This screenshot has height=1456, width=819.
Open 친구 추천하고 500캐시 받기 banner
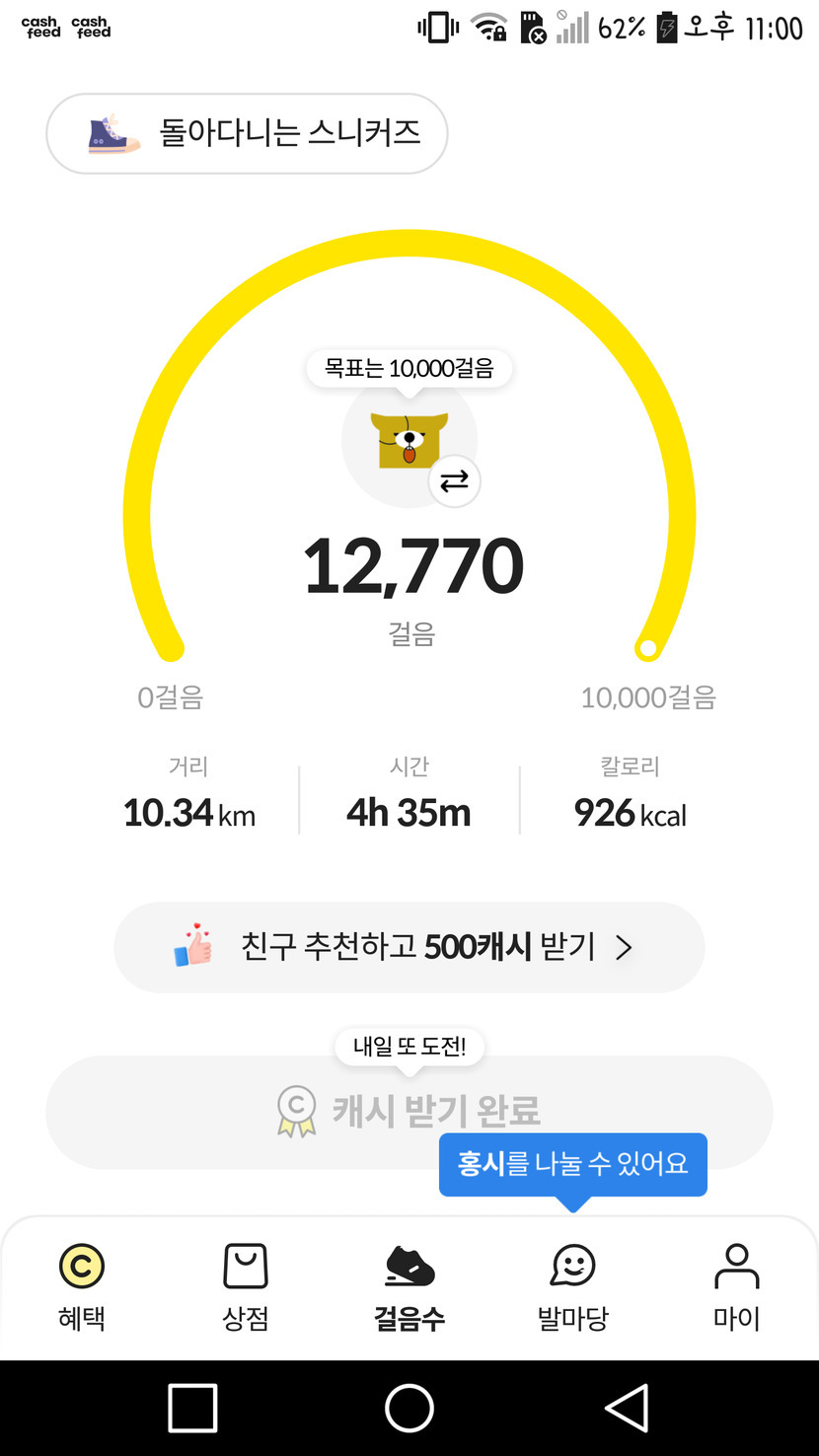409,947
